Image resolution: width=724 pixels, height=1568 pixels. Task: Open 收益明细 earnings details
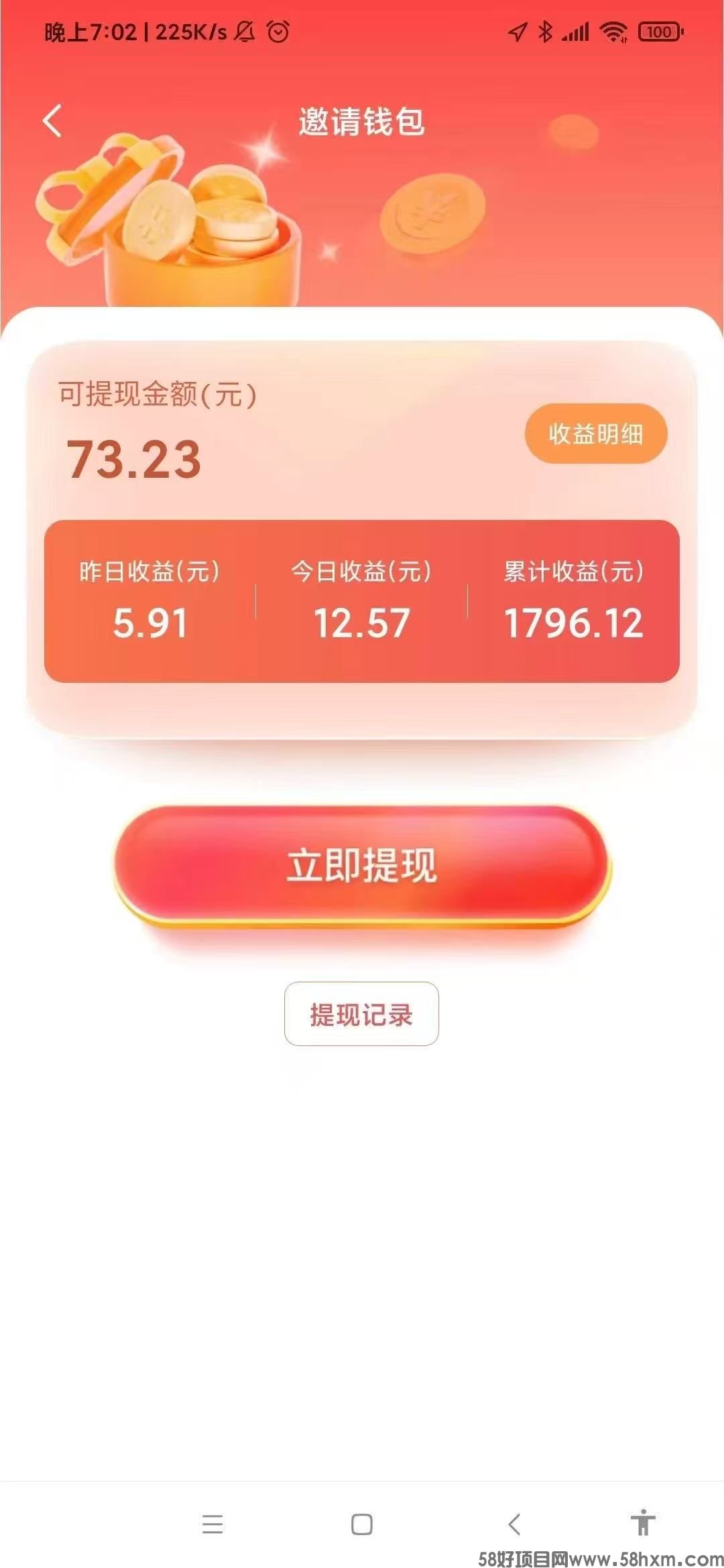pos(595,434)
